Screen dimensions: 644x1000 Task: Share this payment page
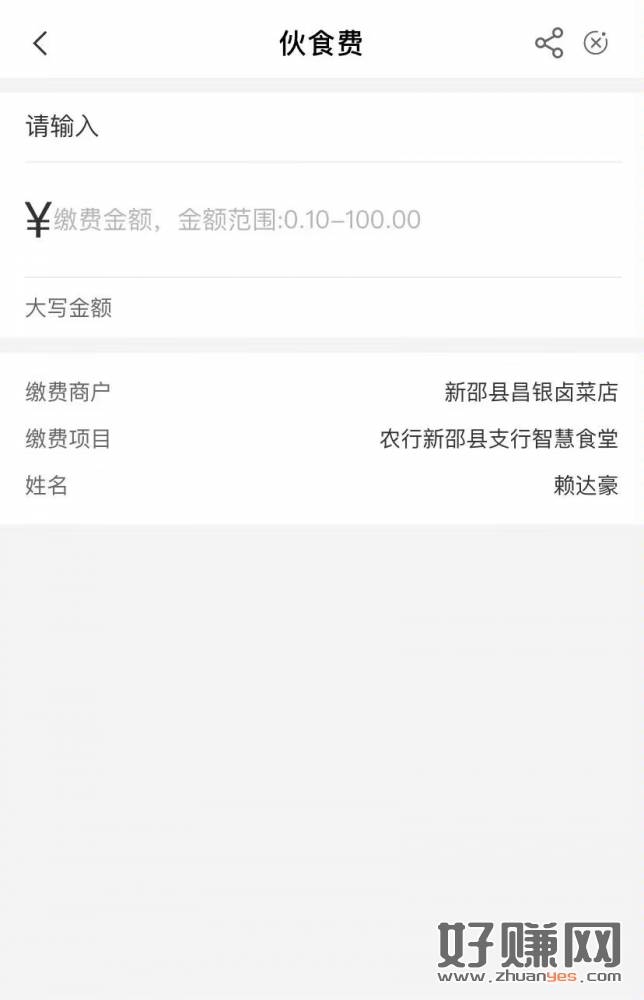pyautogui.click(x=549, y=43)
